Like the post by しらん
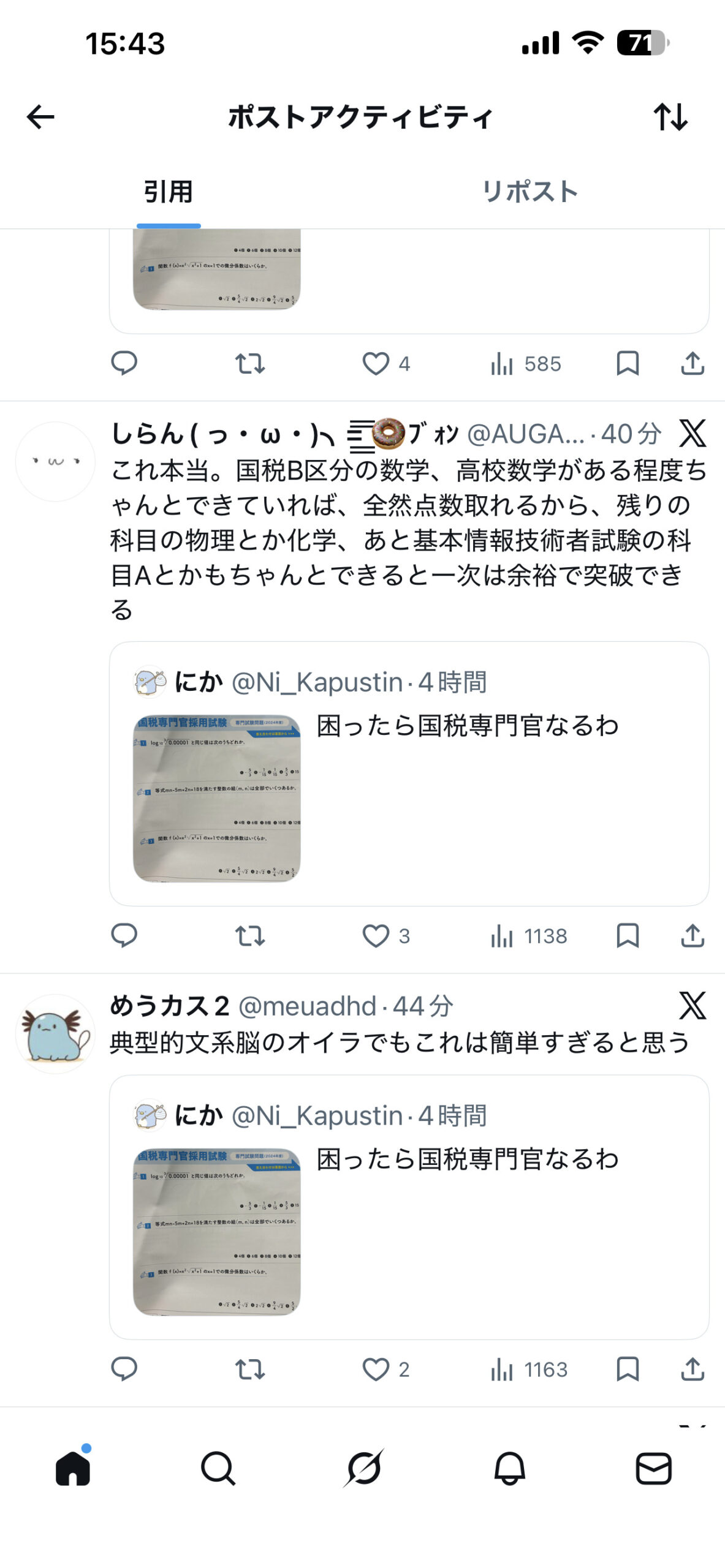Screen dimensions: 725x1568 [x=376, y=936]
